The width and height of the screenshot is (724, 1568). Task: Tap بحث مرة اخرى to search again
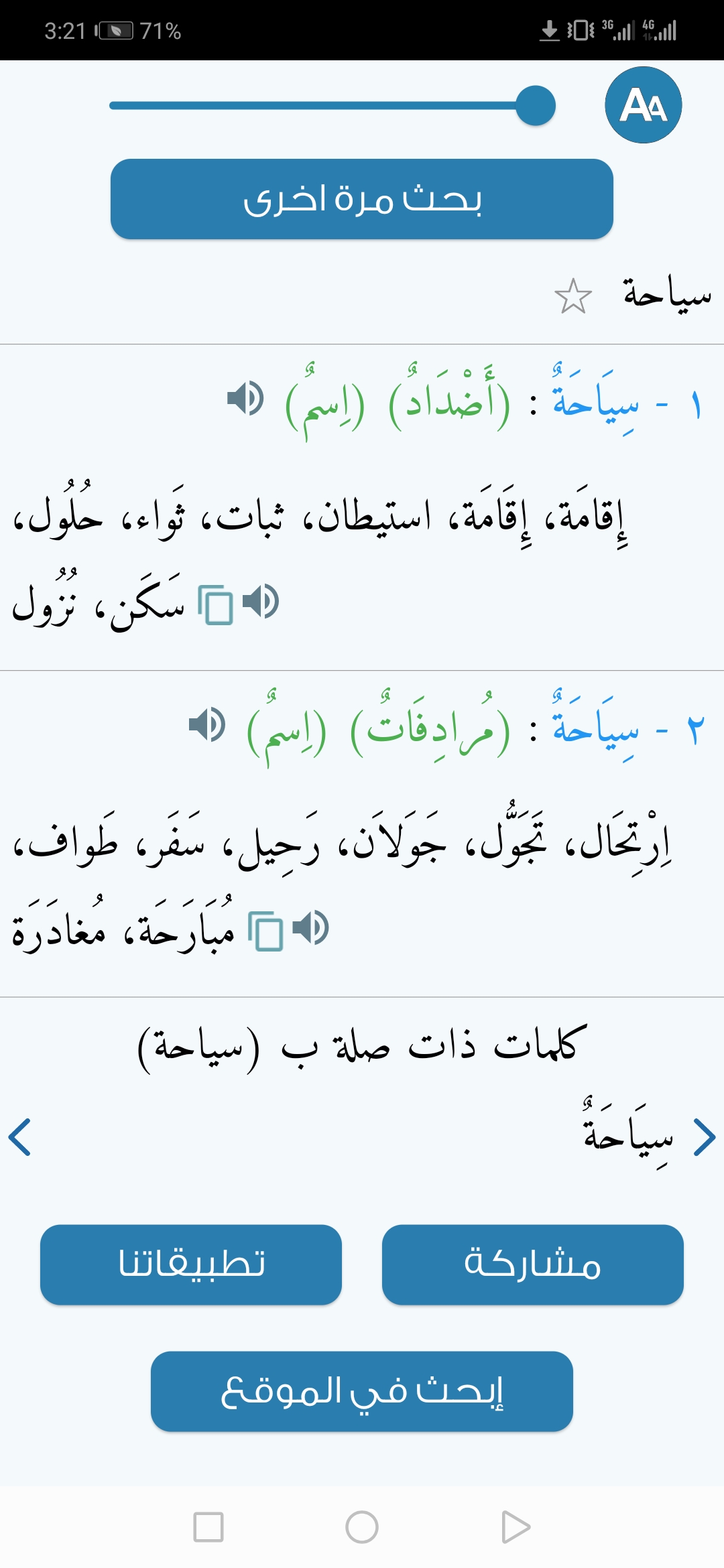click(362, 199)
